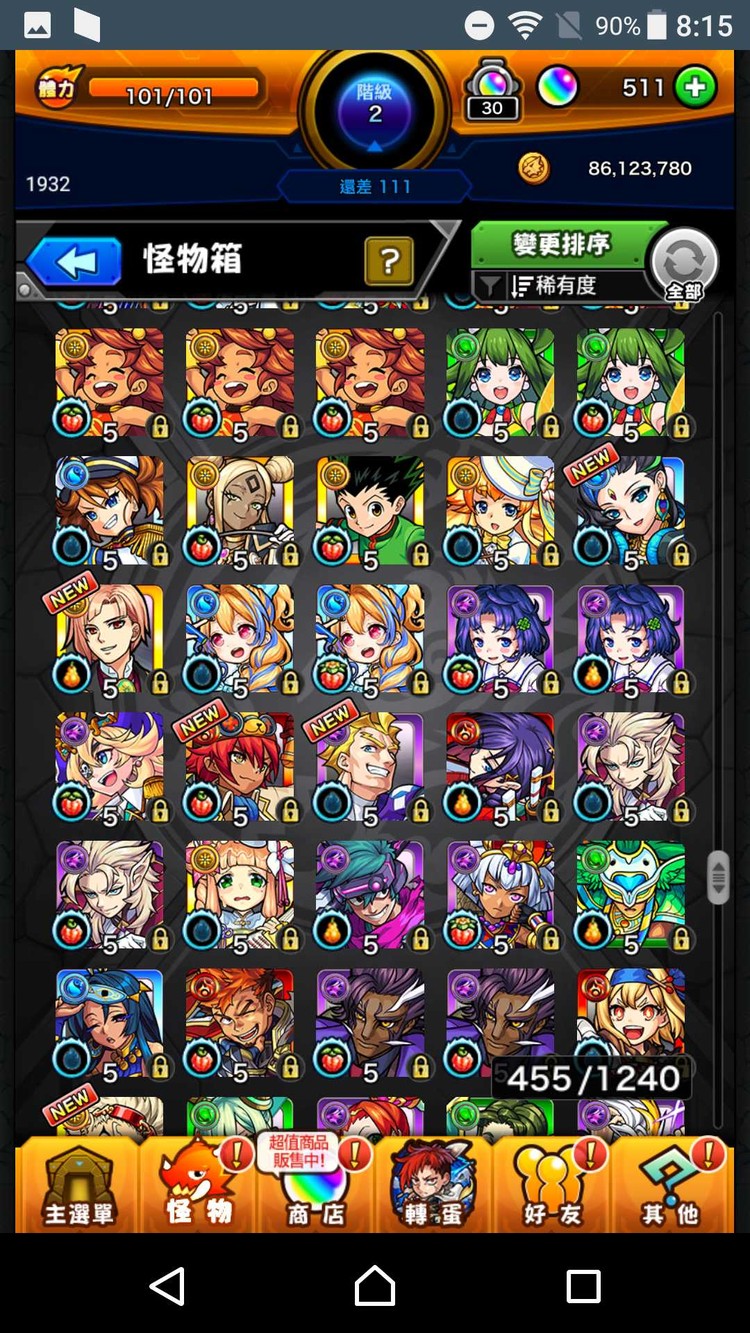Tap the system home button
Image resolution: width=750 pixels, height=1333 pixels.
coord(375,1285)
